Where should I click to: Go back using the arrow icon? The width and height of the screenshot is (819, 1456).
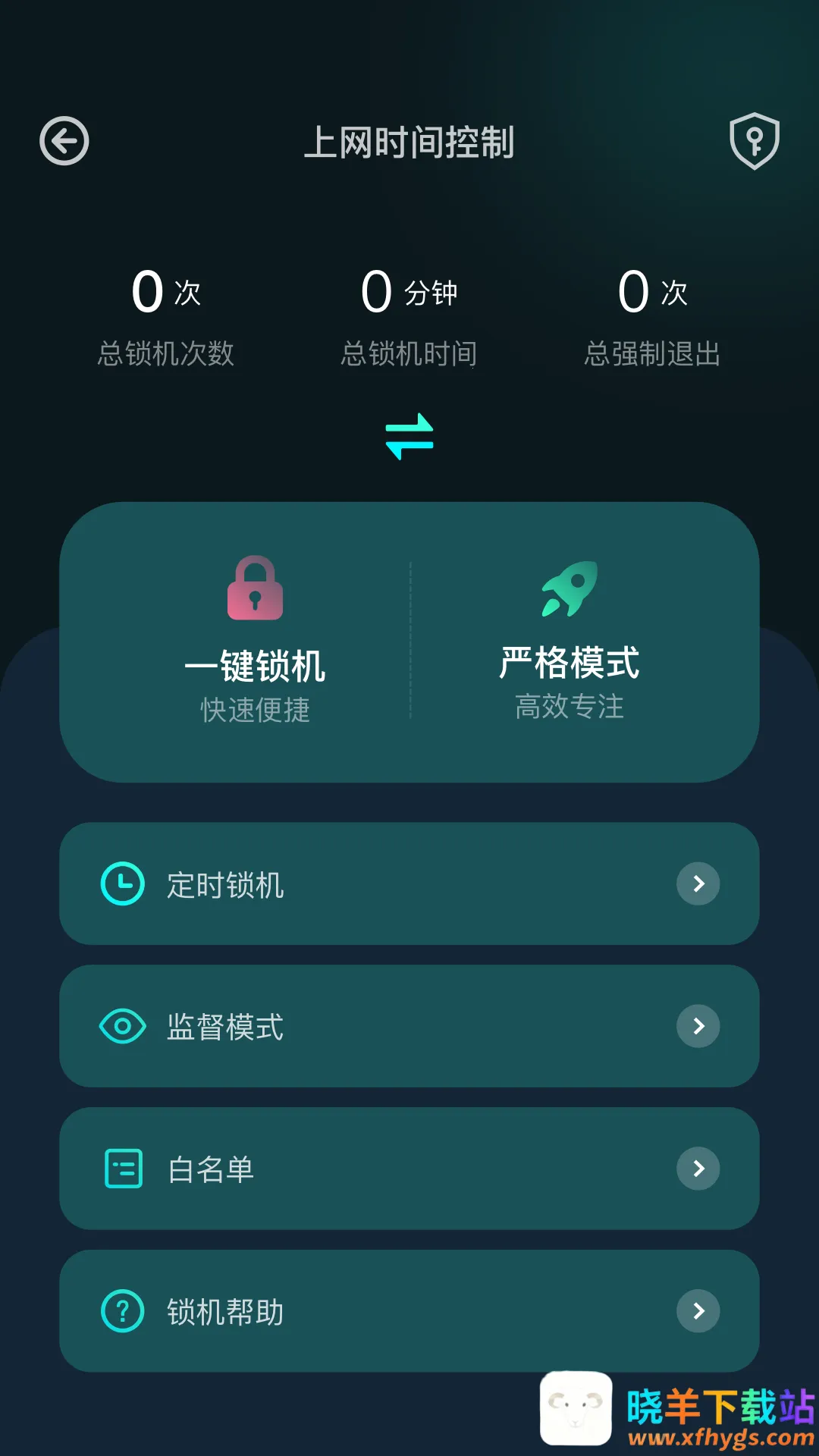point(64,141)
